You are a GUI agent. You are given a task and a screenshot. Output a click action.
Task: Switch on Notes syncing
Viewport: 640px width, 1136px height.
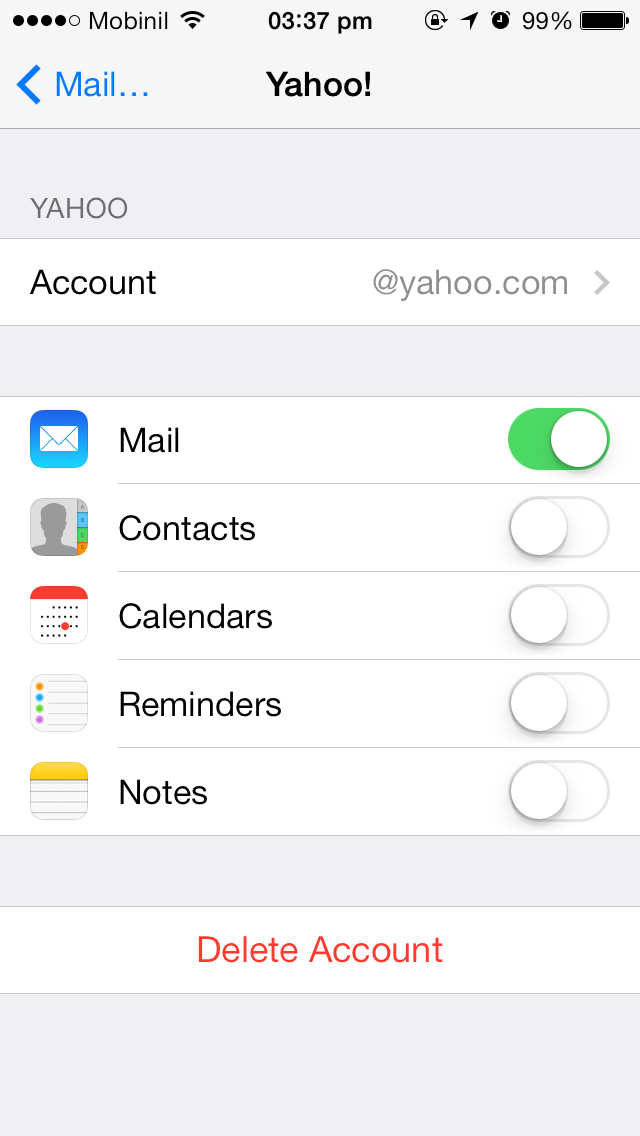click(558, 791)
